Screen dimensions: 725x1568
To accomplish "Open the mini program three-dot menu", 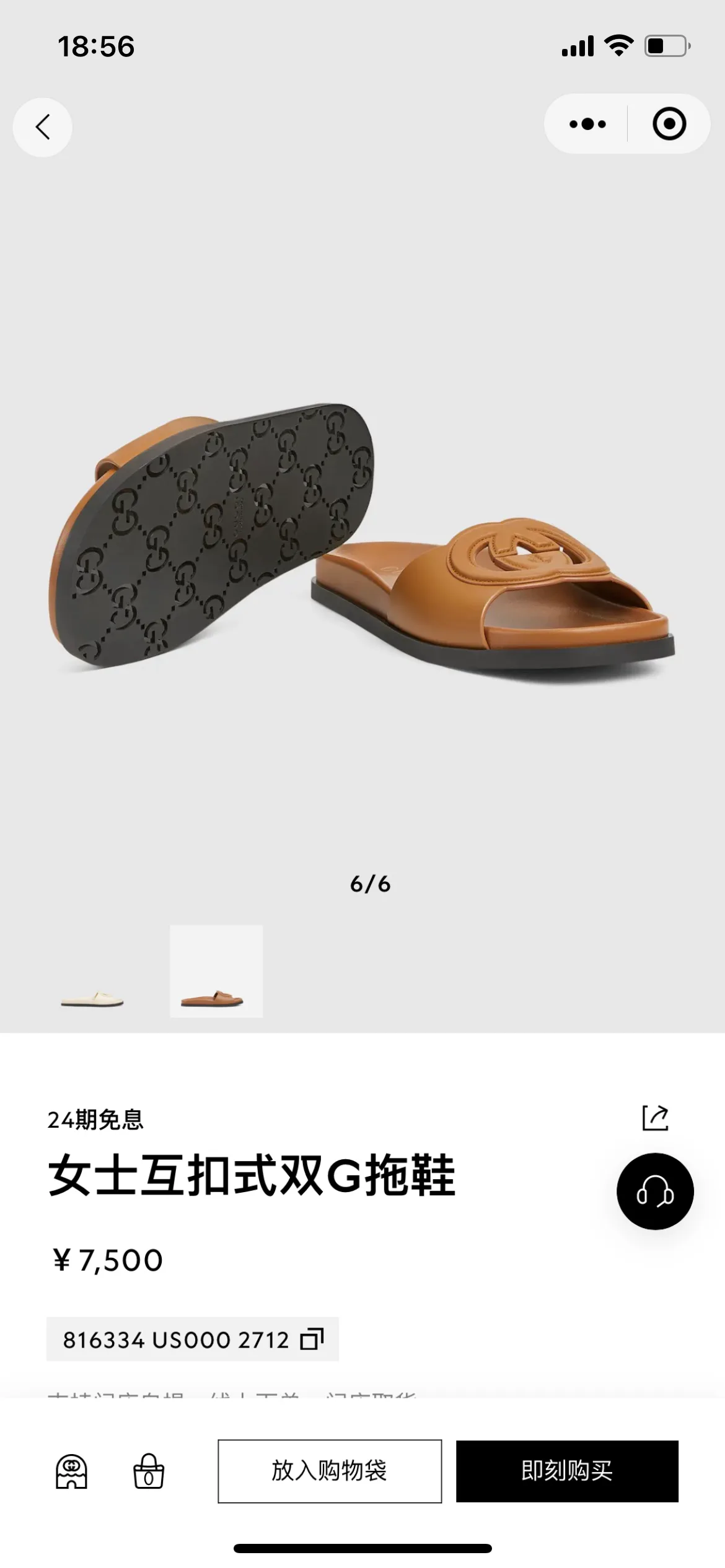I will (587, 124).
